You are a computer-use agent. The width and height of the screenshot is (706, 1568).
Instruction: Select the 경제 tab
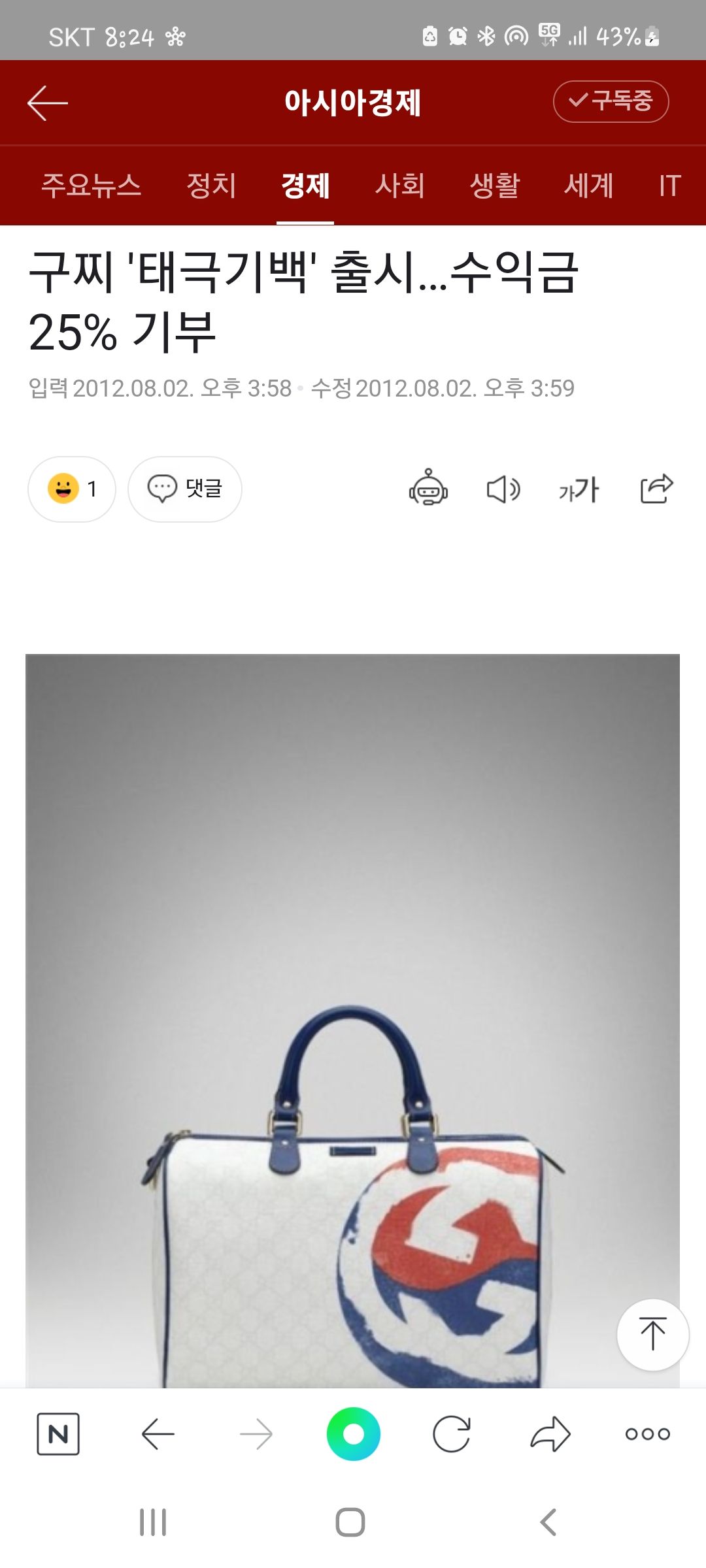click(305, 186)
